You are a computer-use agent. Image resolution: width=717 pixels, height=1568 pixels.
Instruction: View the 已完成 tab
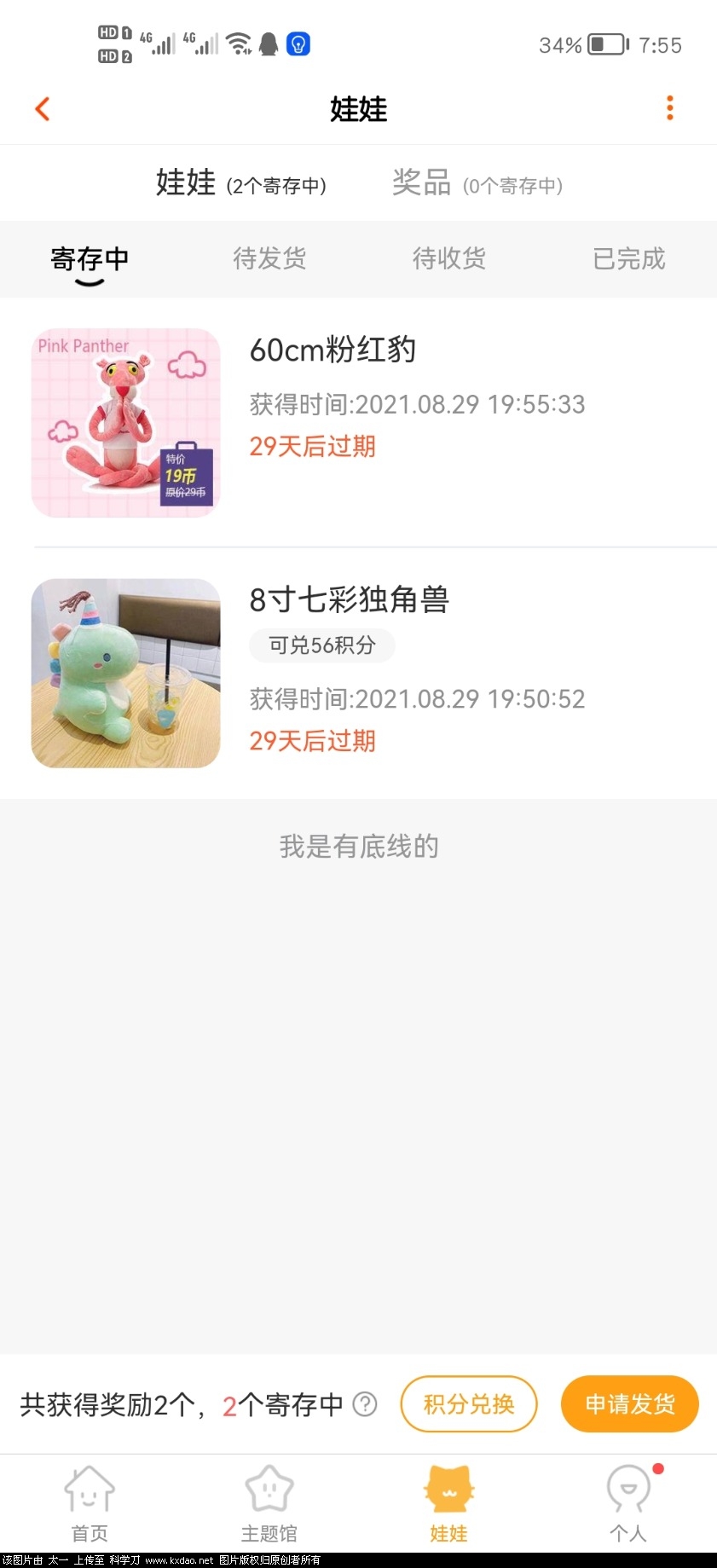[628, 258]
